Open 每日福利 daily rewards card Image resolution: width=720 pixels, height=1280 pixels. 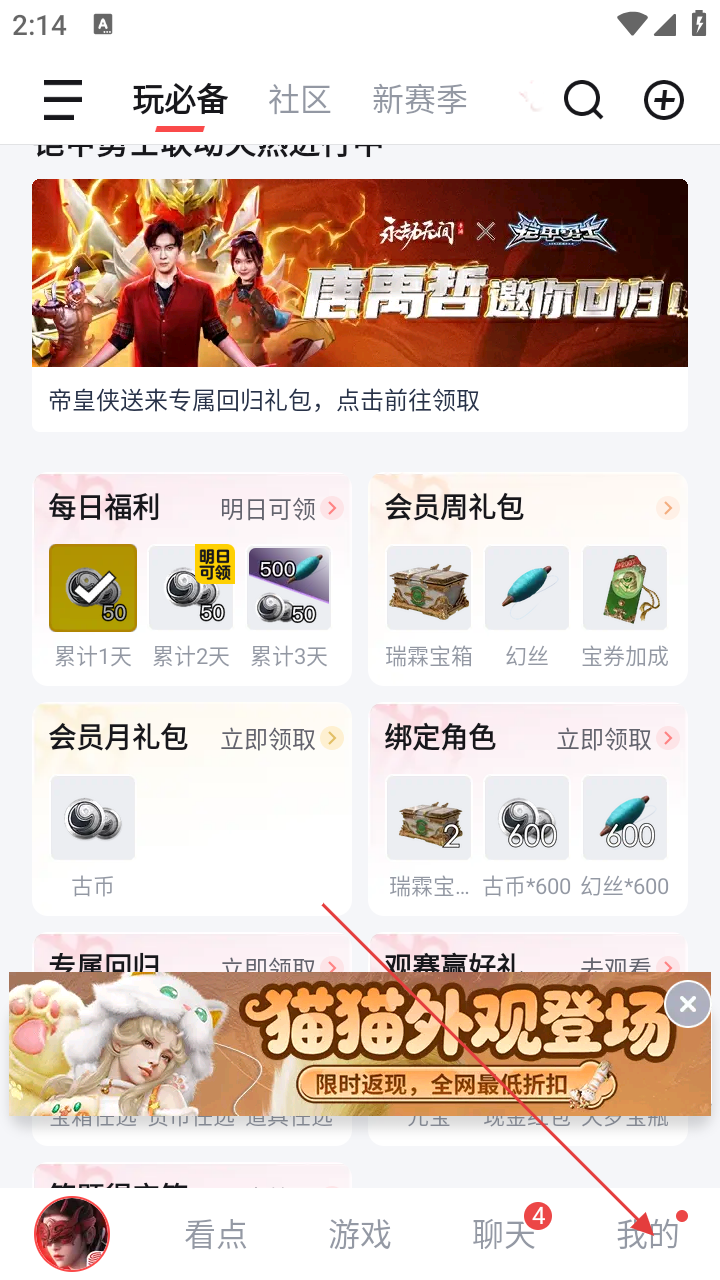104,508
